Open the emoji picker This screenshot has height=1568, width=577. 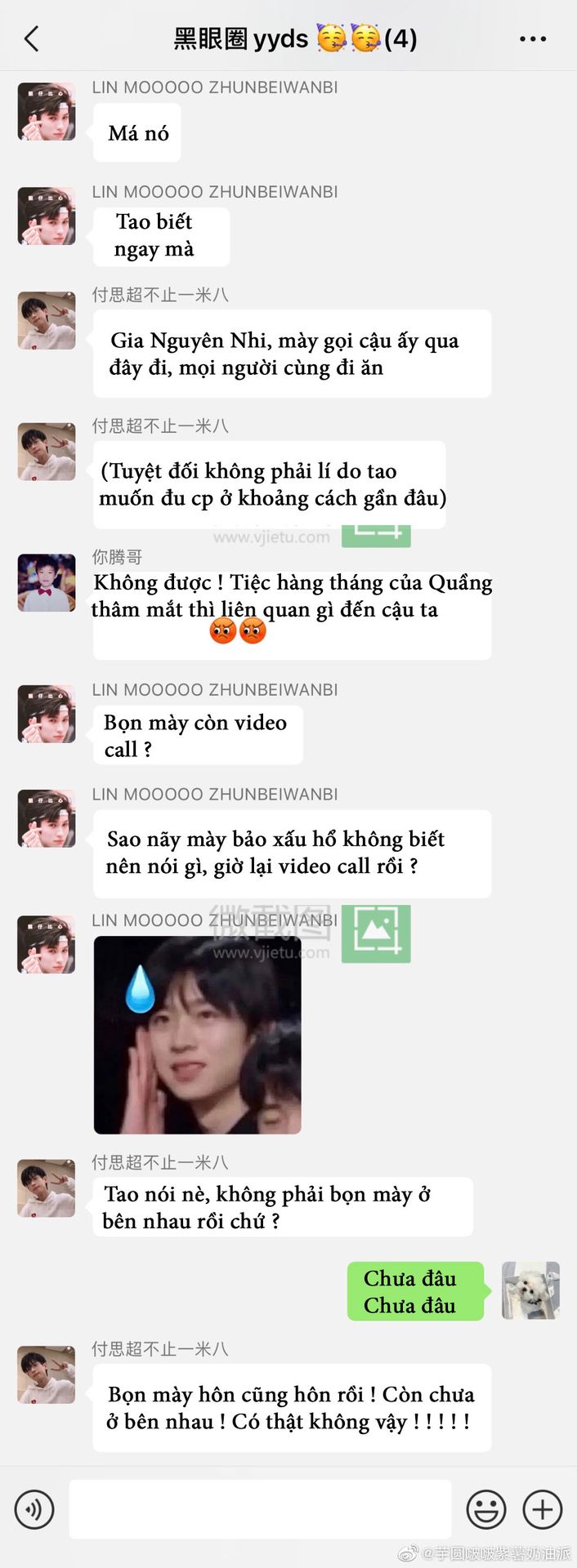click(x=485, y=1508)
